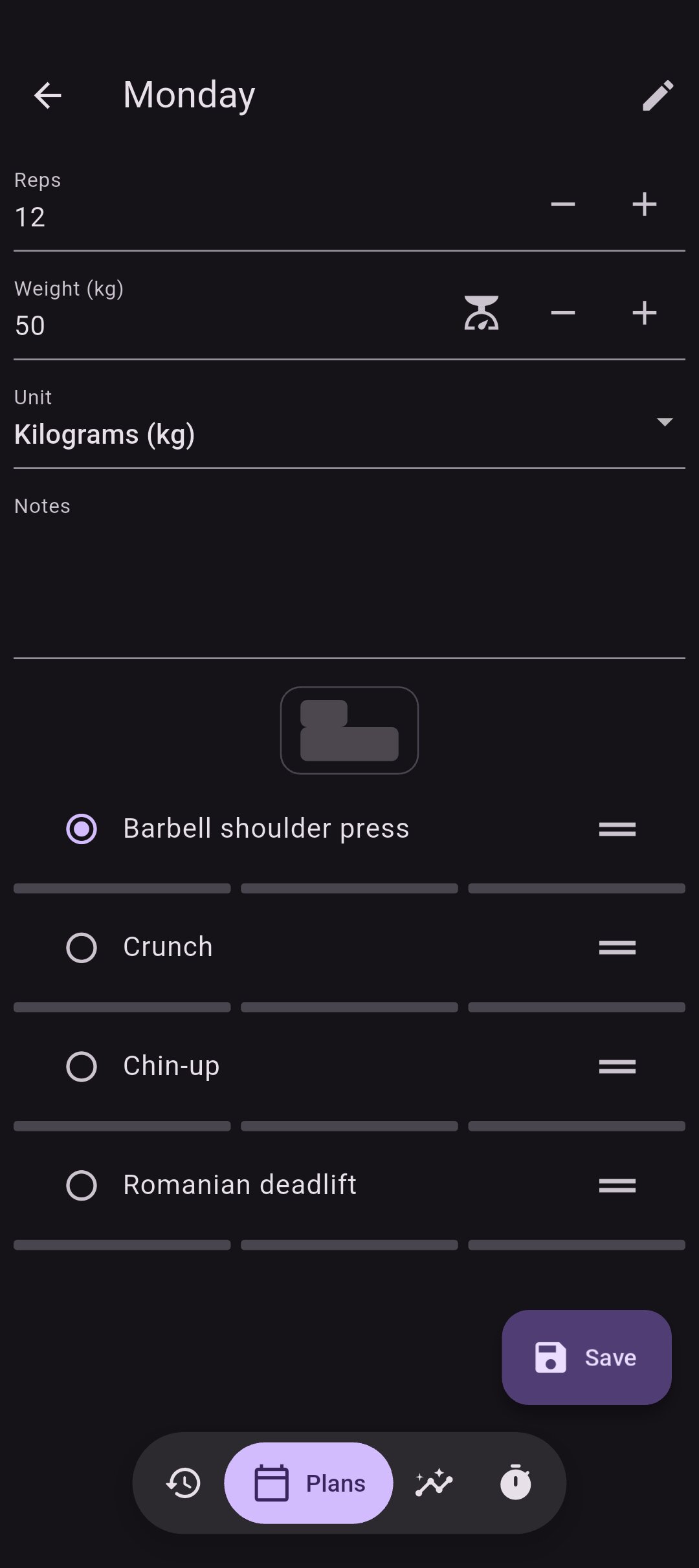Tap the image placeholder above the exercises

click(x=349, y=730)
